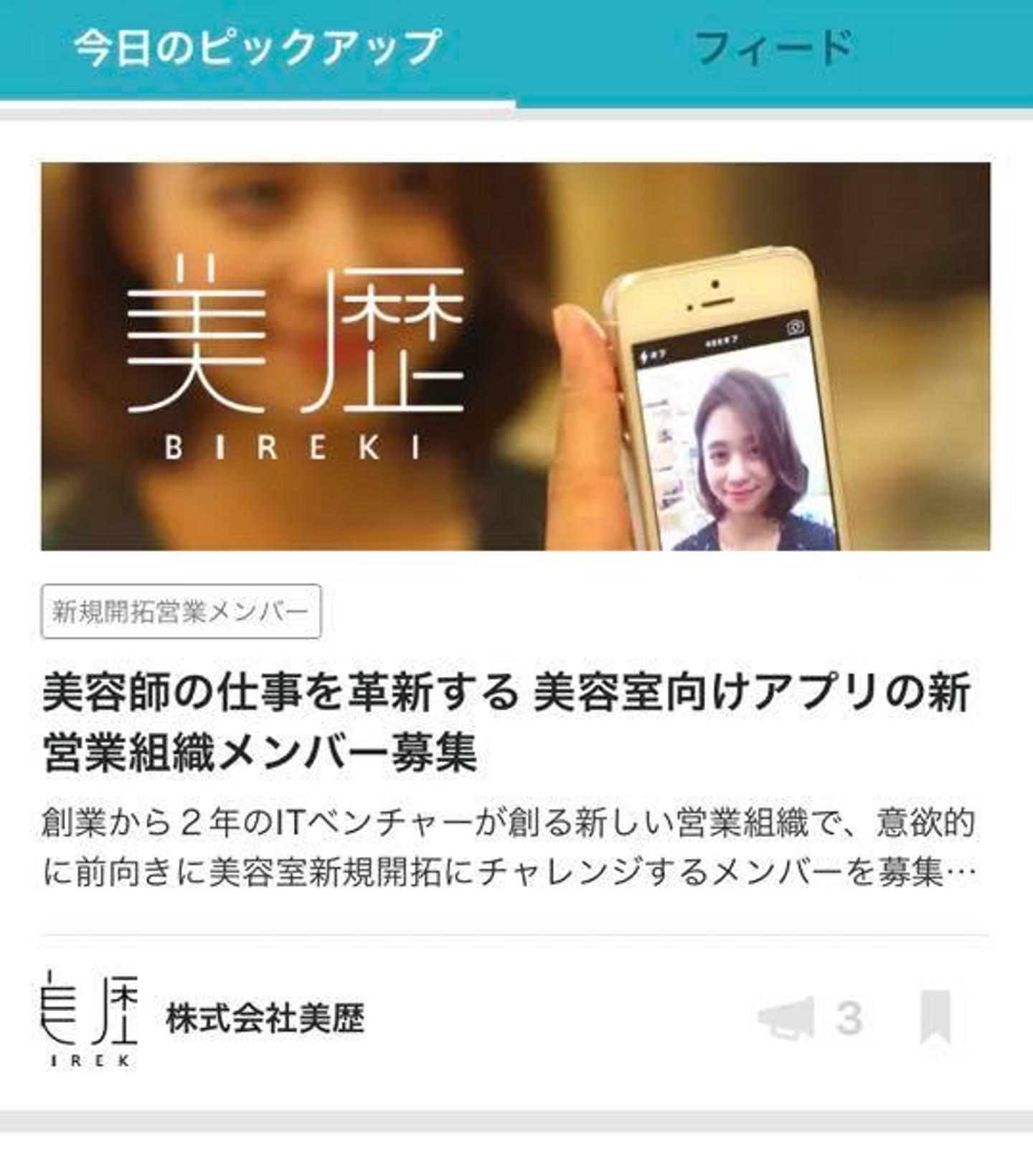Open the 美歴 BIREKI job card image

[x=515, y=356]
